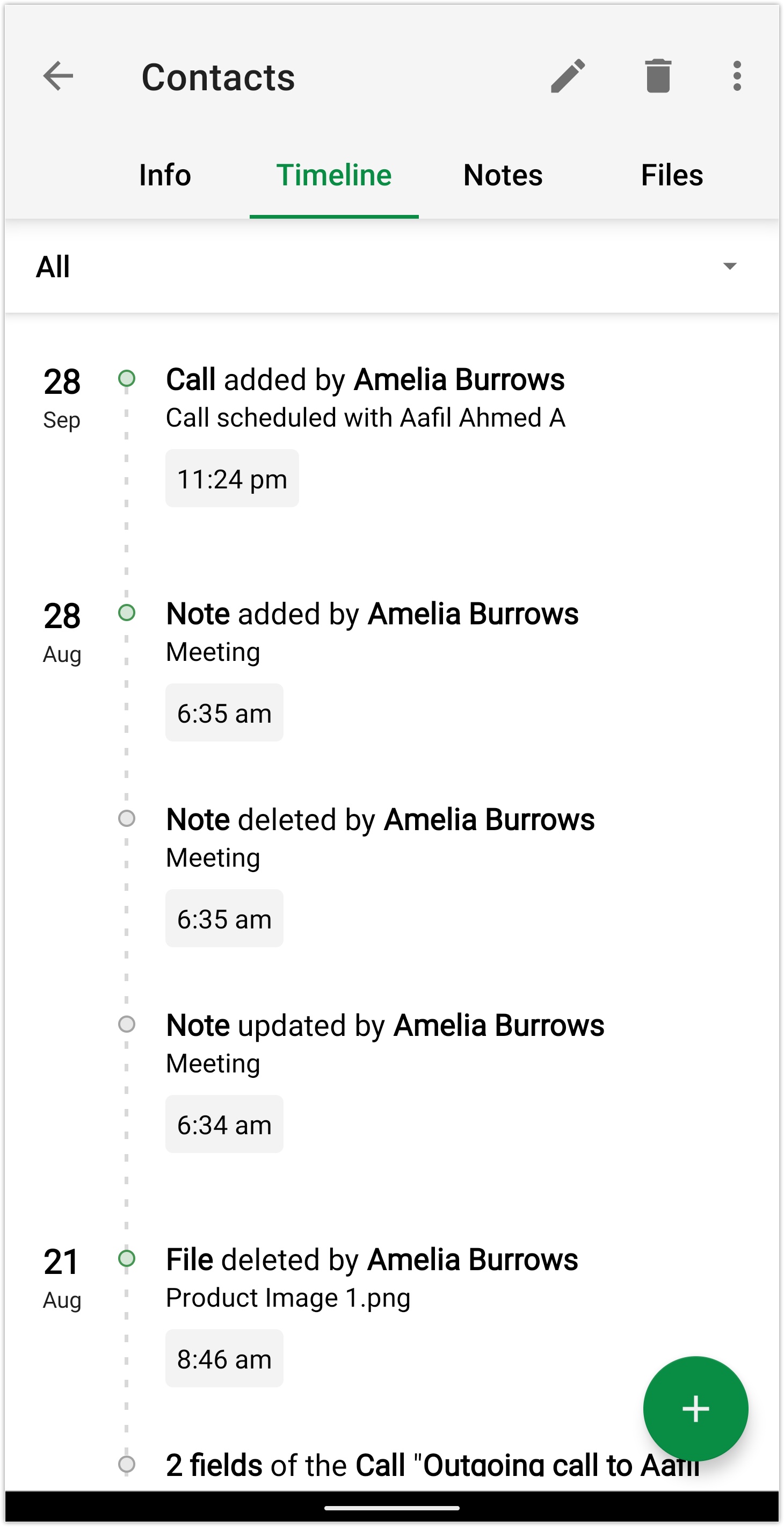Edit this contact with the pencil icon
784x1527 pixels.
click(x=568, y=76)
